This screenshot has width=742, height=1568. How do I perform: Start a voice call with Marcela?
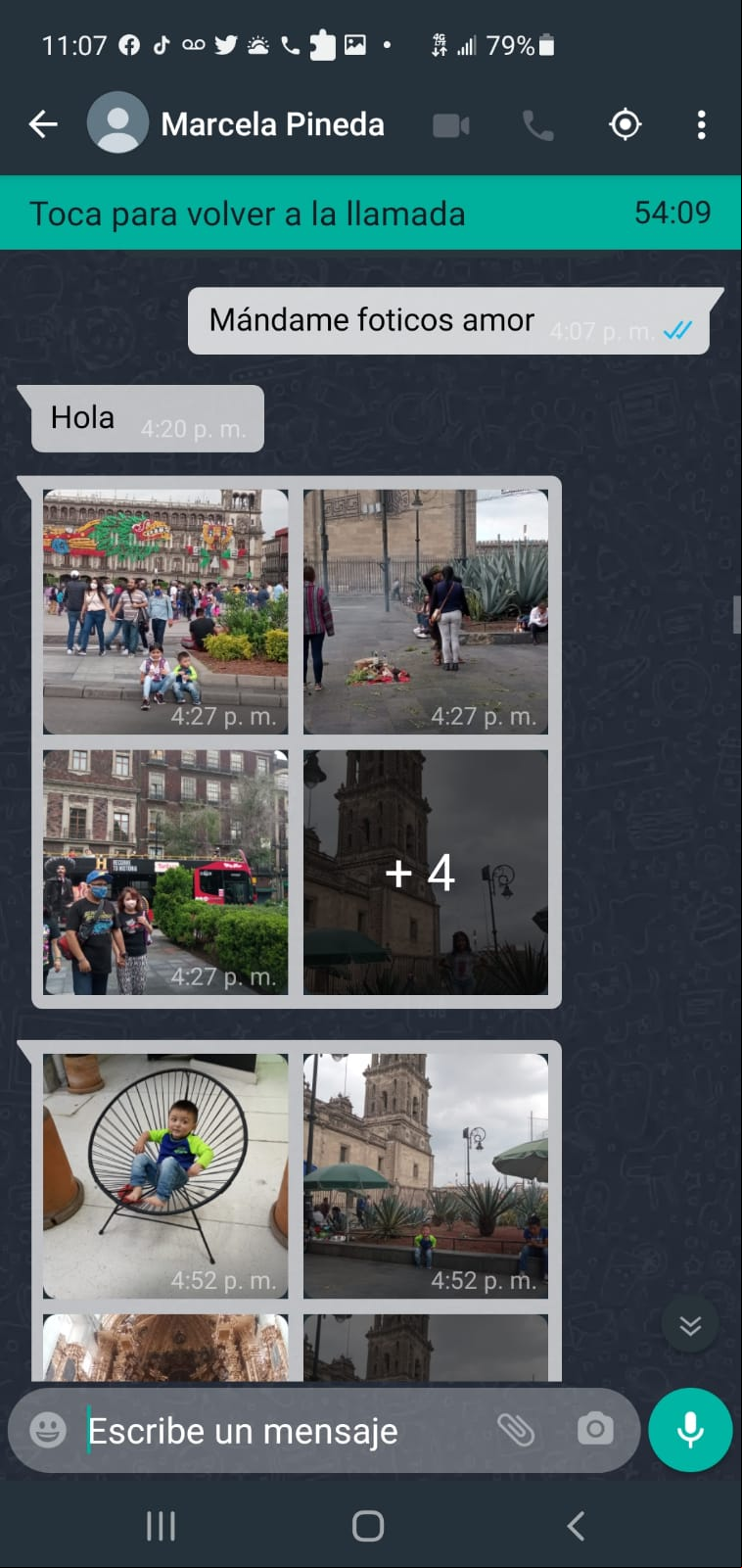point(537,125)
